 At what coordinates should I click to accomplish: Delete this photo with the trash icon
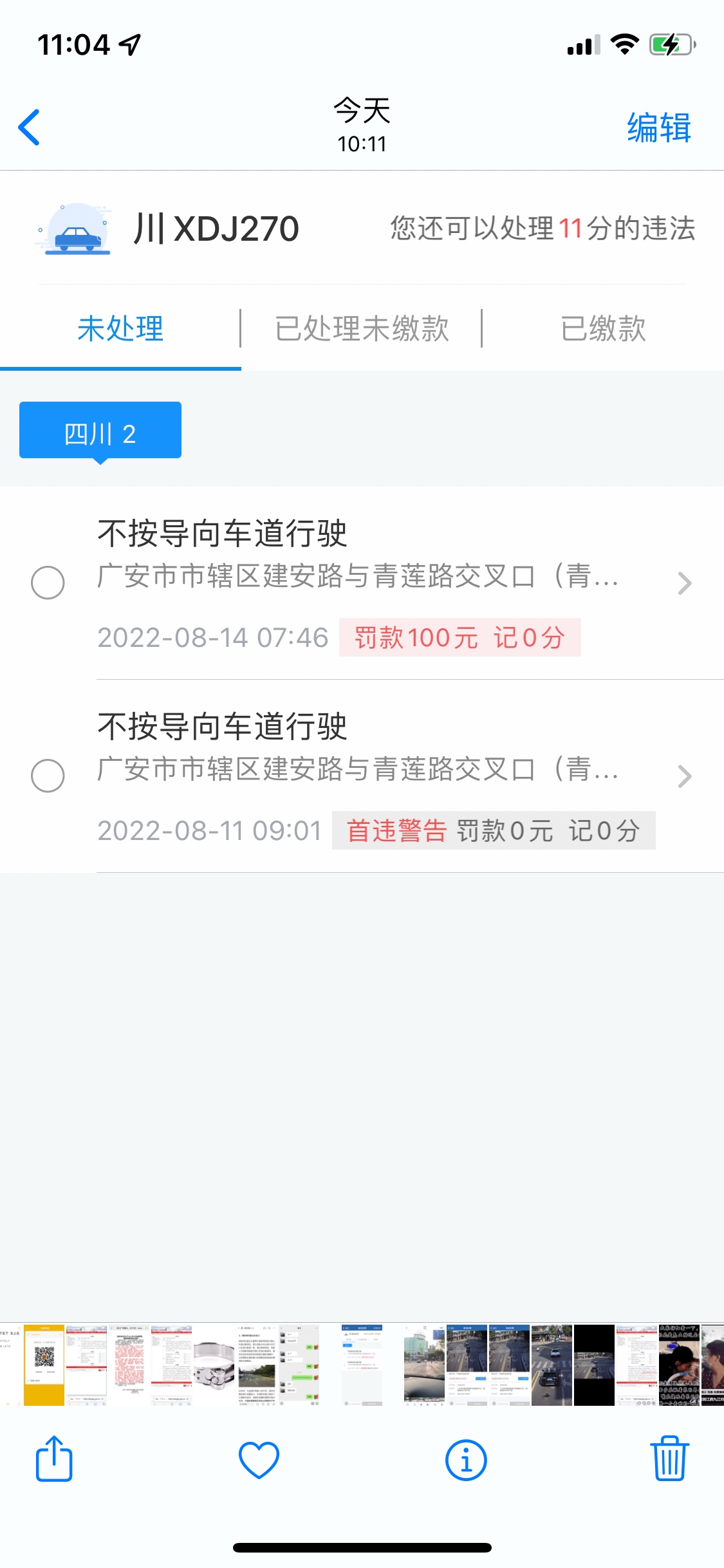point(669,1459)
